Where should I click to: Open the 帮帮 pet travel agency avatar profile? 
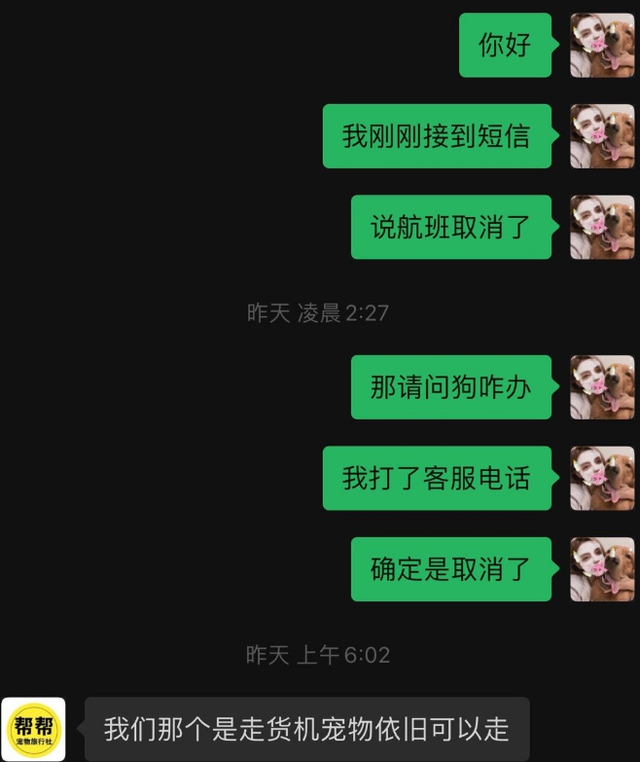pos(34,729)
